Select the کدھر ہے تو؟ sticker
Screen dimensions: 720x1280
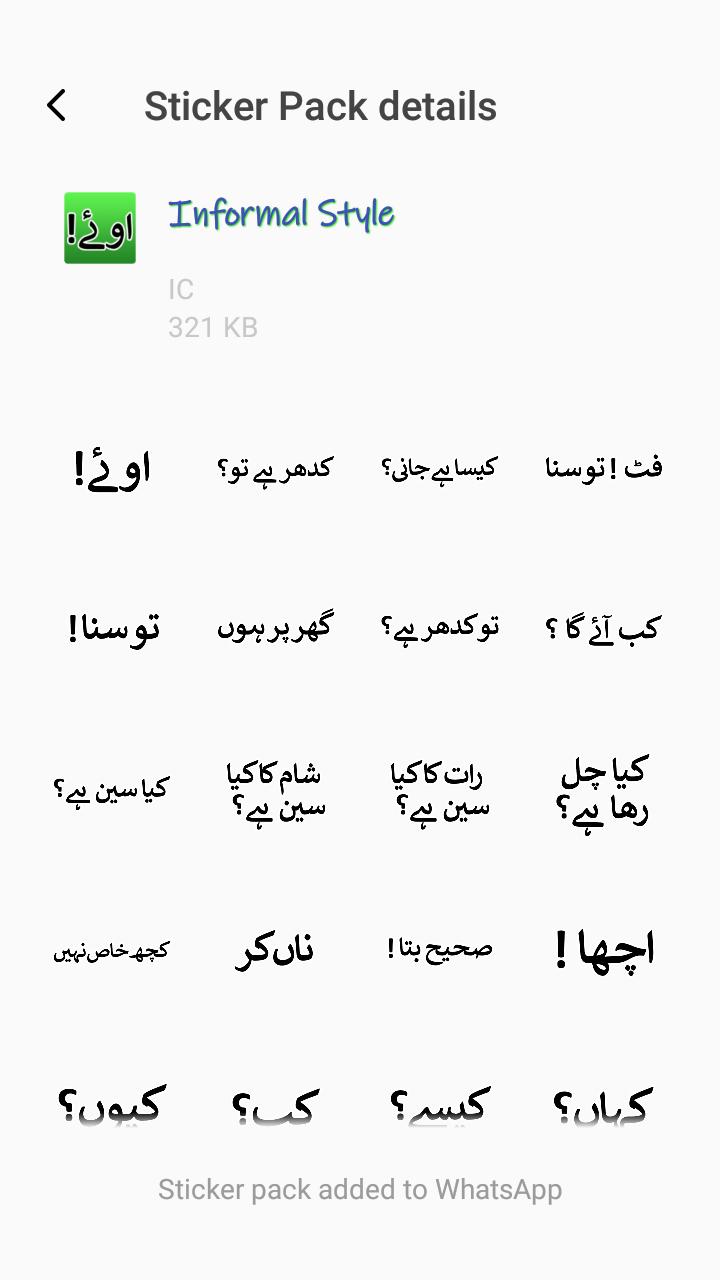coord(276,468)
